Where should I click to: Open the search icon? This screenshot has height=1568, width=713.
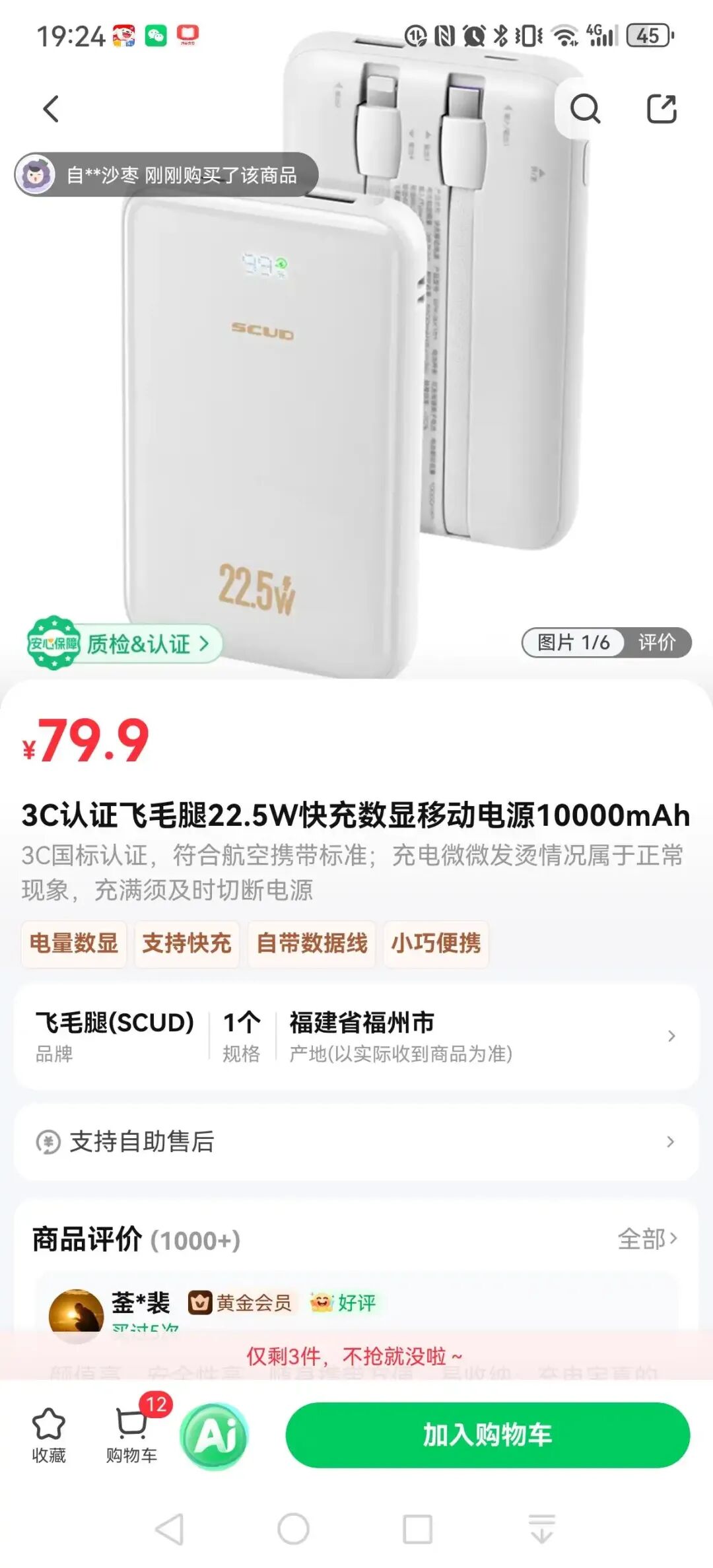tap(585, 109)
